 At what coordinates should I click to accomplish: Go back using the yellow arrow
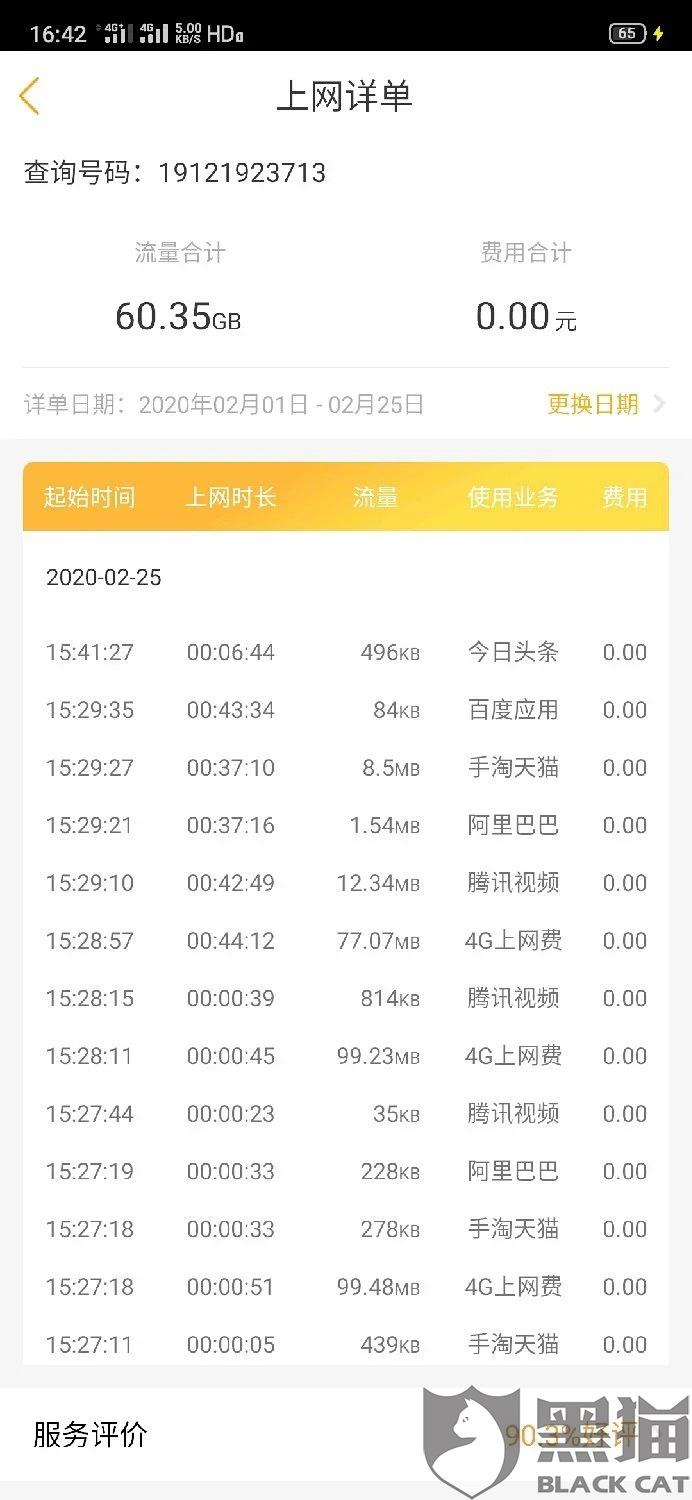pos(29,97)
